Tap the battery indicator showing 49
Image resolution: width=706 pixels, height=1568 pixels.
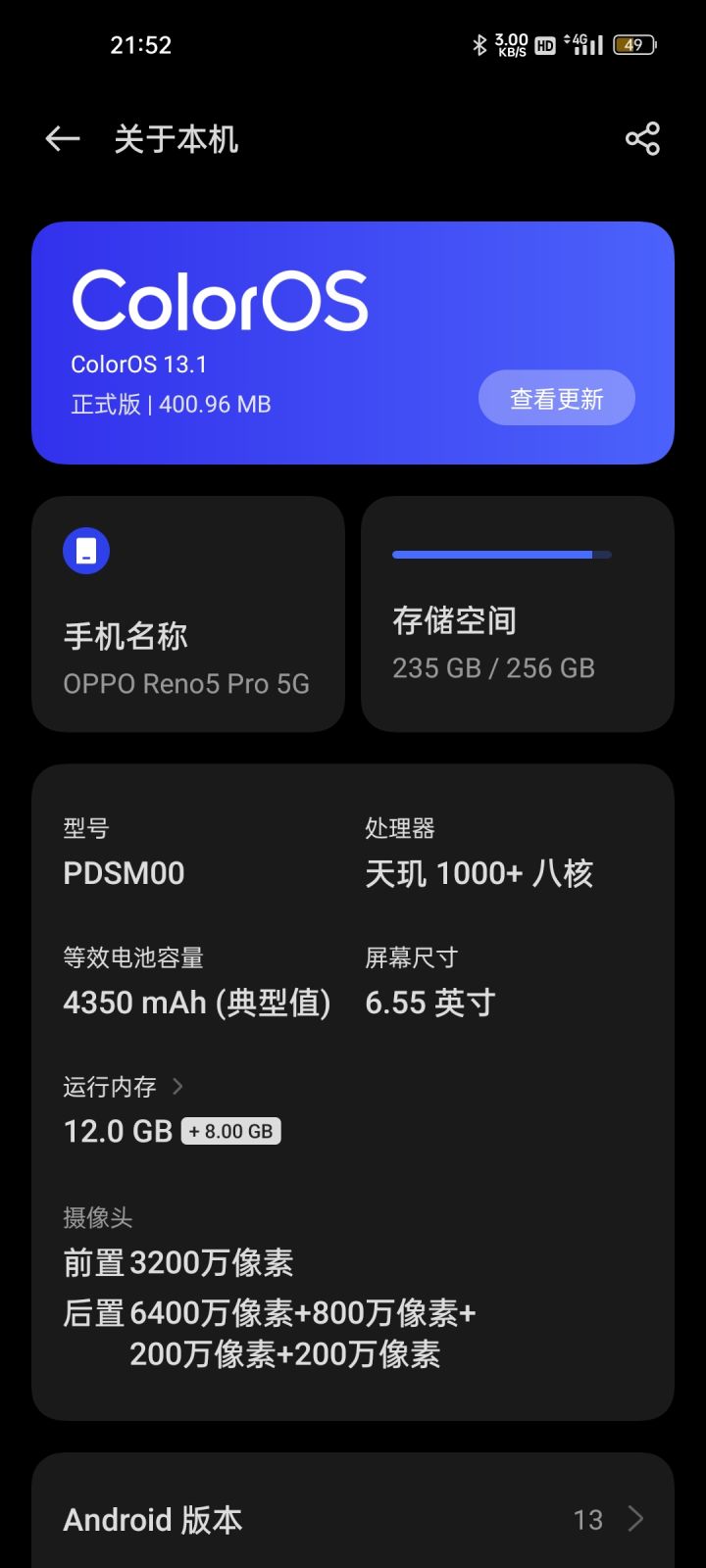pyautogui.click(x=634, y=44)
